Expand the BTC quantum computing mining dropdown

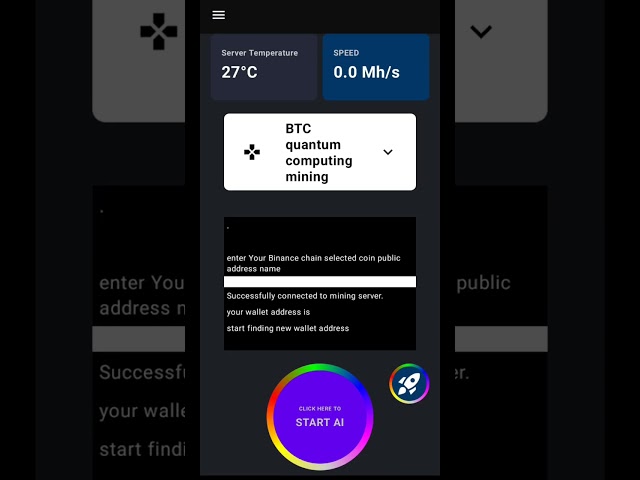pyautogui.click(x=388, y=152)
